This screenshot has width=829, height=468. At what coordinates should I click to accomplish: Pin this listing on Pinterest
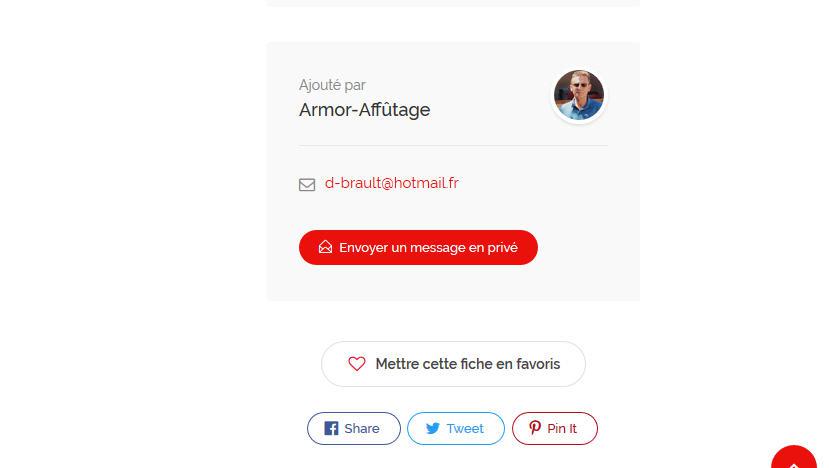pos(554,429)
